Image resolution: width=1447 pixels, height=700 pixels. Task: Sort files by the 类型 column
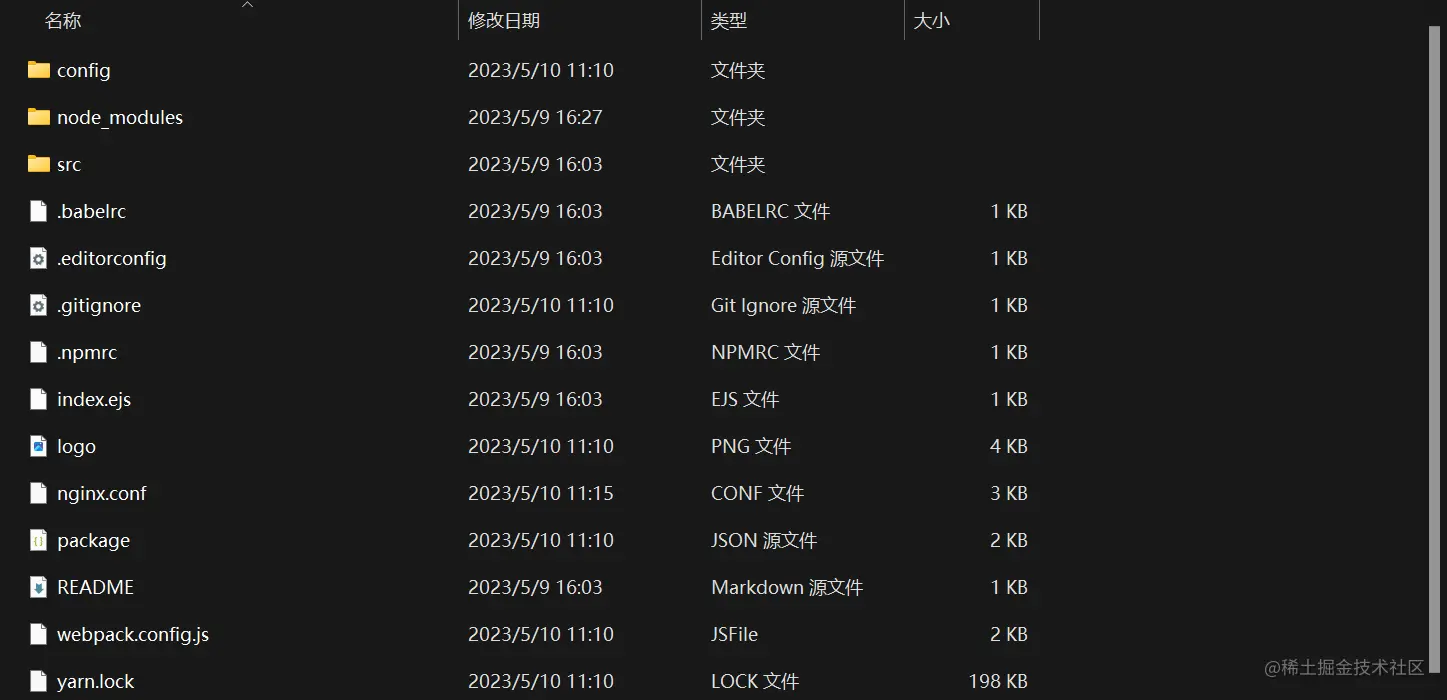(729, 21)
